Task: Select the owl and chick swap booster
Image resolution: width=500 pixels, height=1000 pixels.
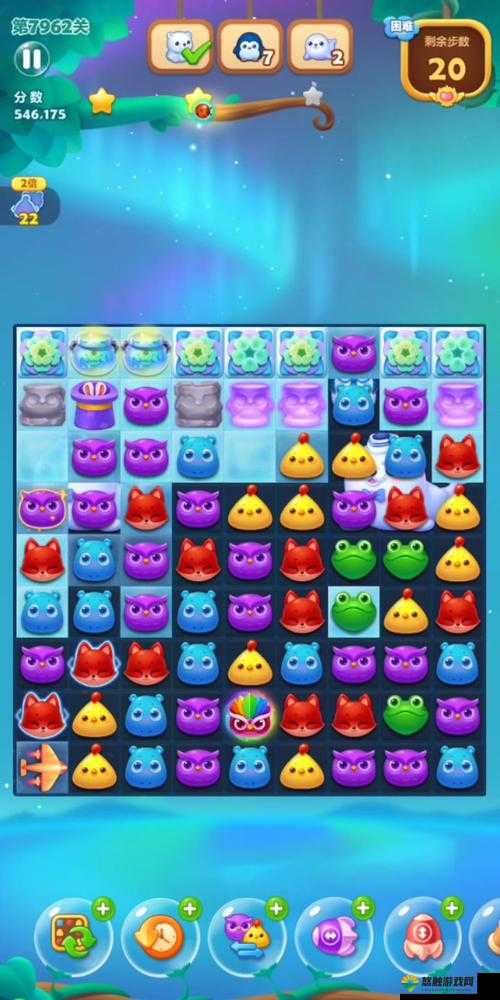Action: (247, 936)
